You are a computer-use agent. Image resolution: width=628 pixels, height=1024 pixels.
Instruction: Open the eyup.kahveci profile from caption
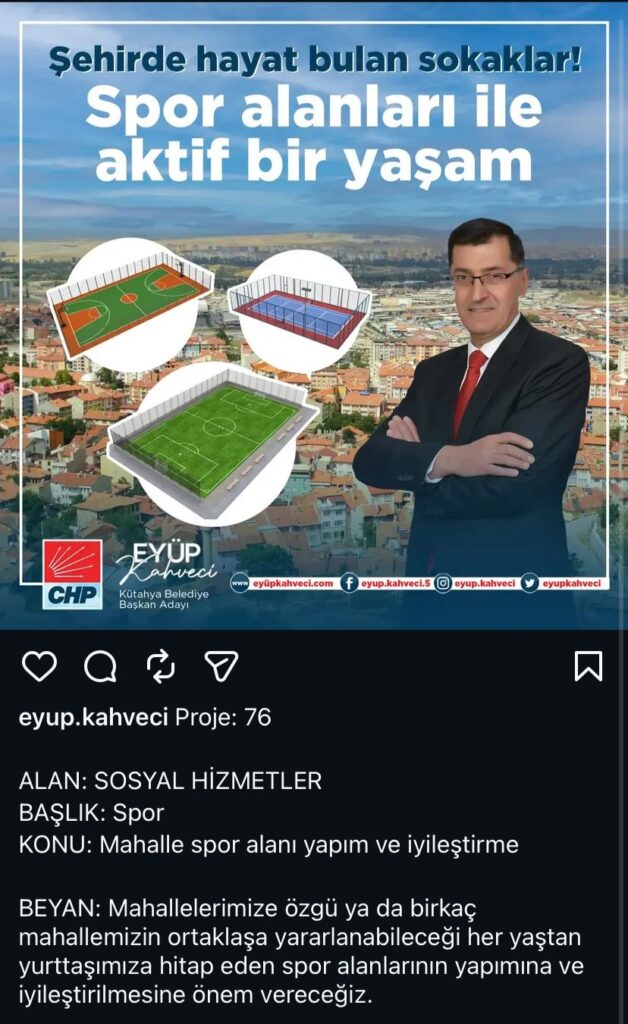coord(93,717)
